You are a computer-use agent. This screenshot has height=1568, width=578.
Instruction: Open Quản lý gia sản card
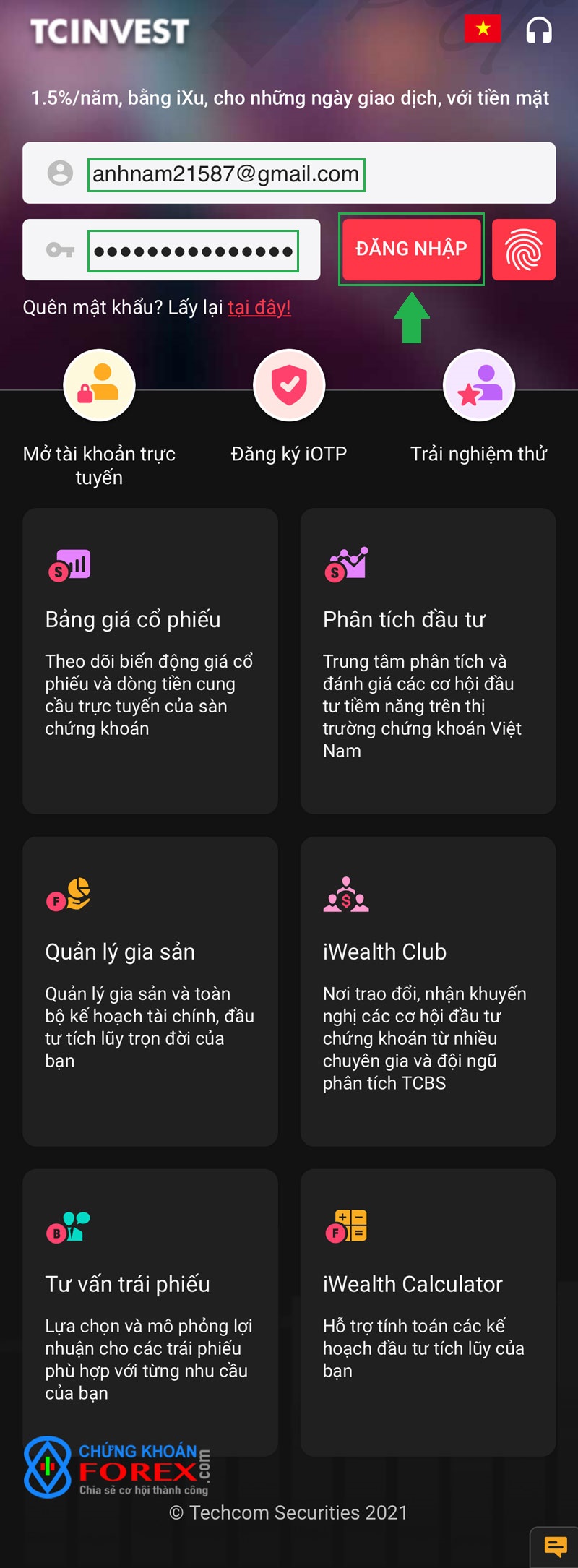[x=150, y=991]
